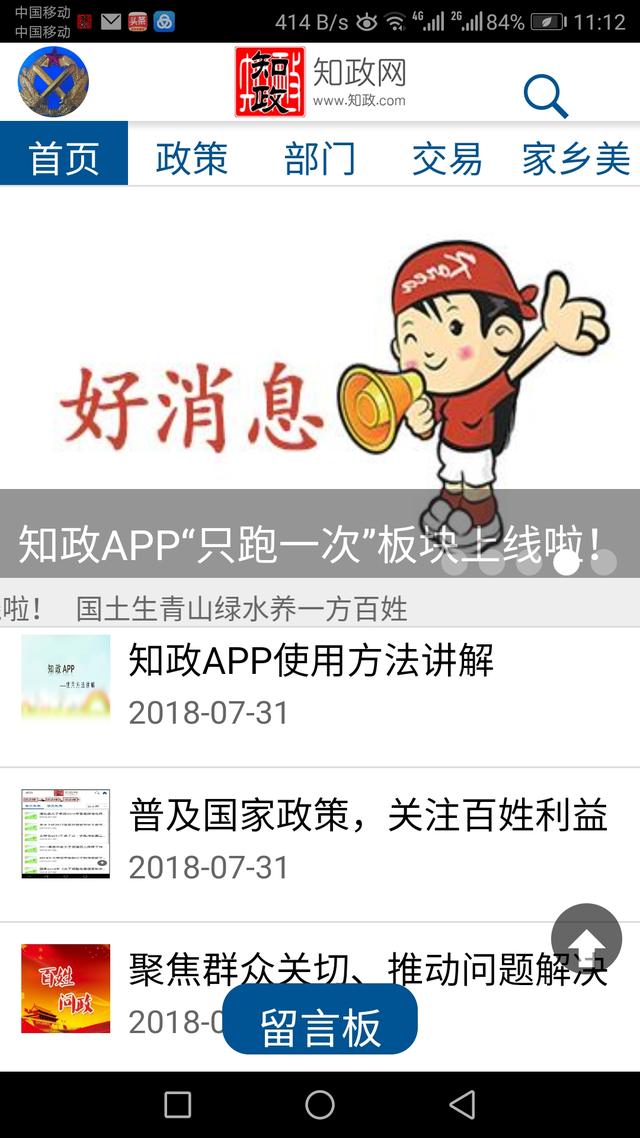Go back with the system back button

(x=462, y=1104)
